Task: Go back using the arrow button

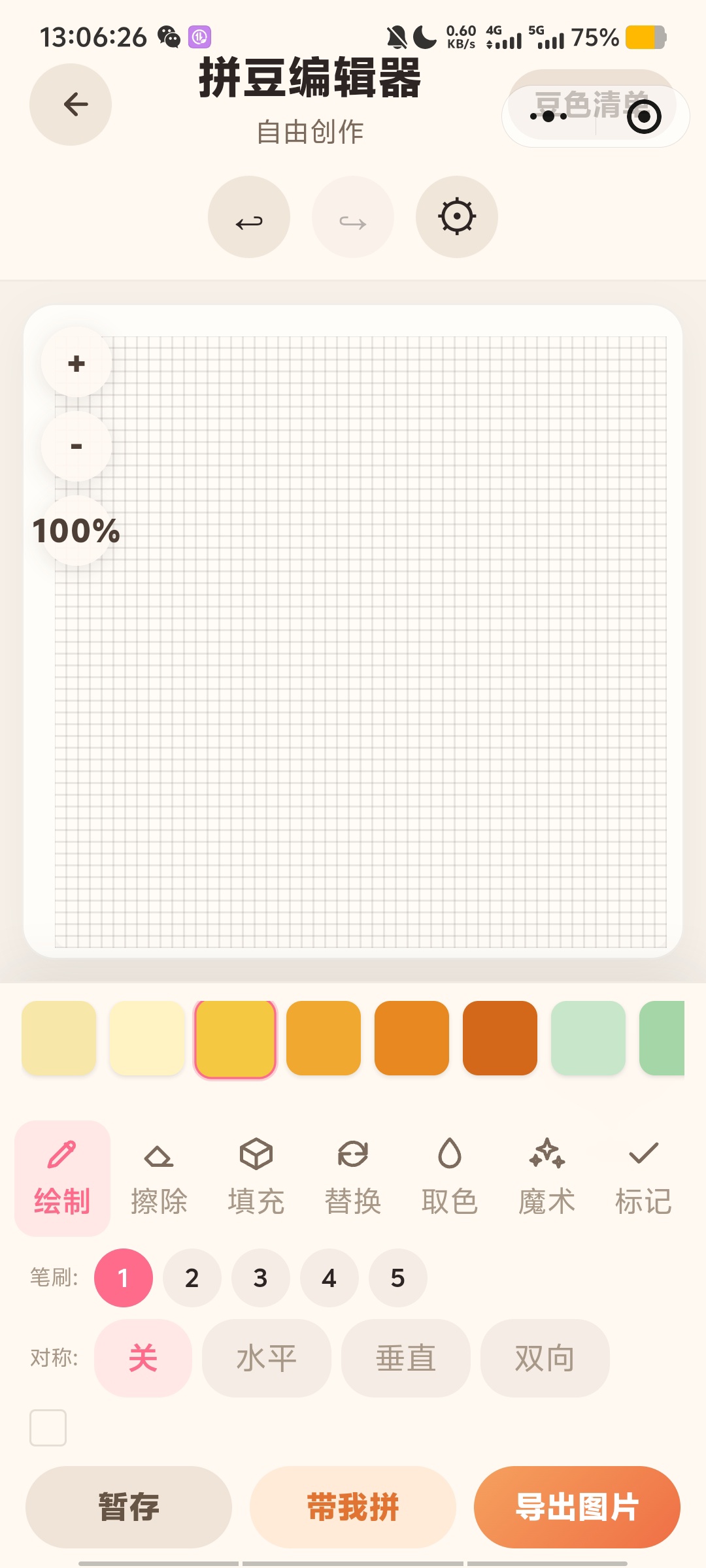Action: tap(71, 105)
